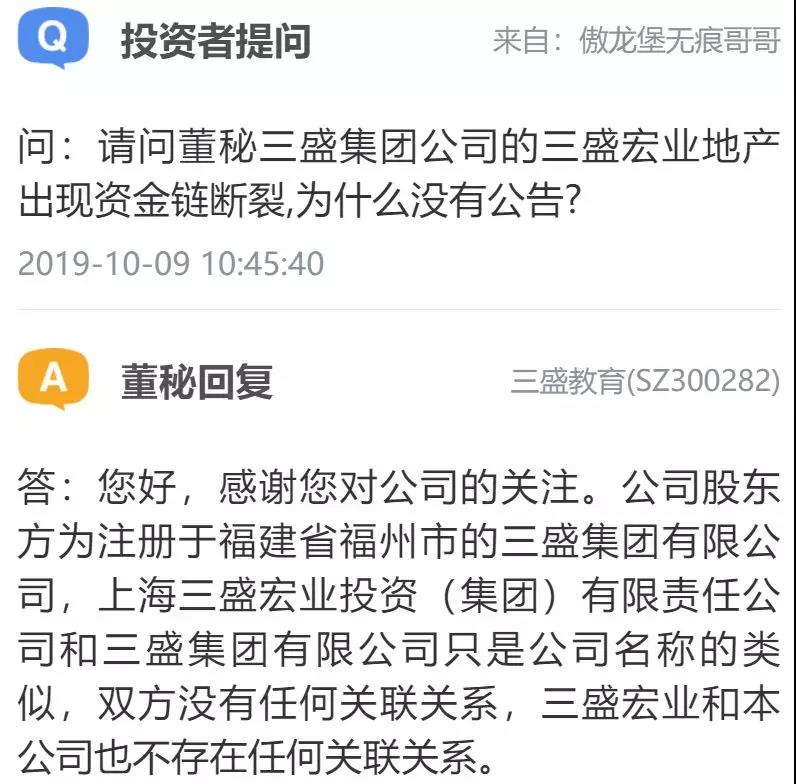View asker 傲龙堡无痕哥哥's profile
796x784 pixels.
coord(679,40)
